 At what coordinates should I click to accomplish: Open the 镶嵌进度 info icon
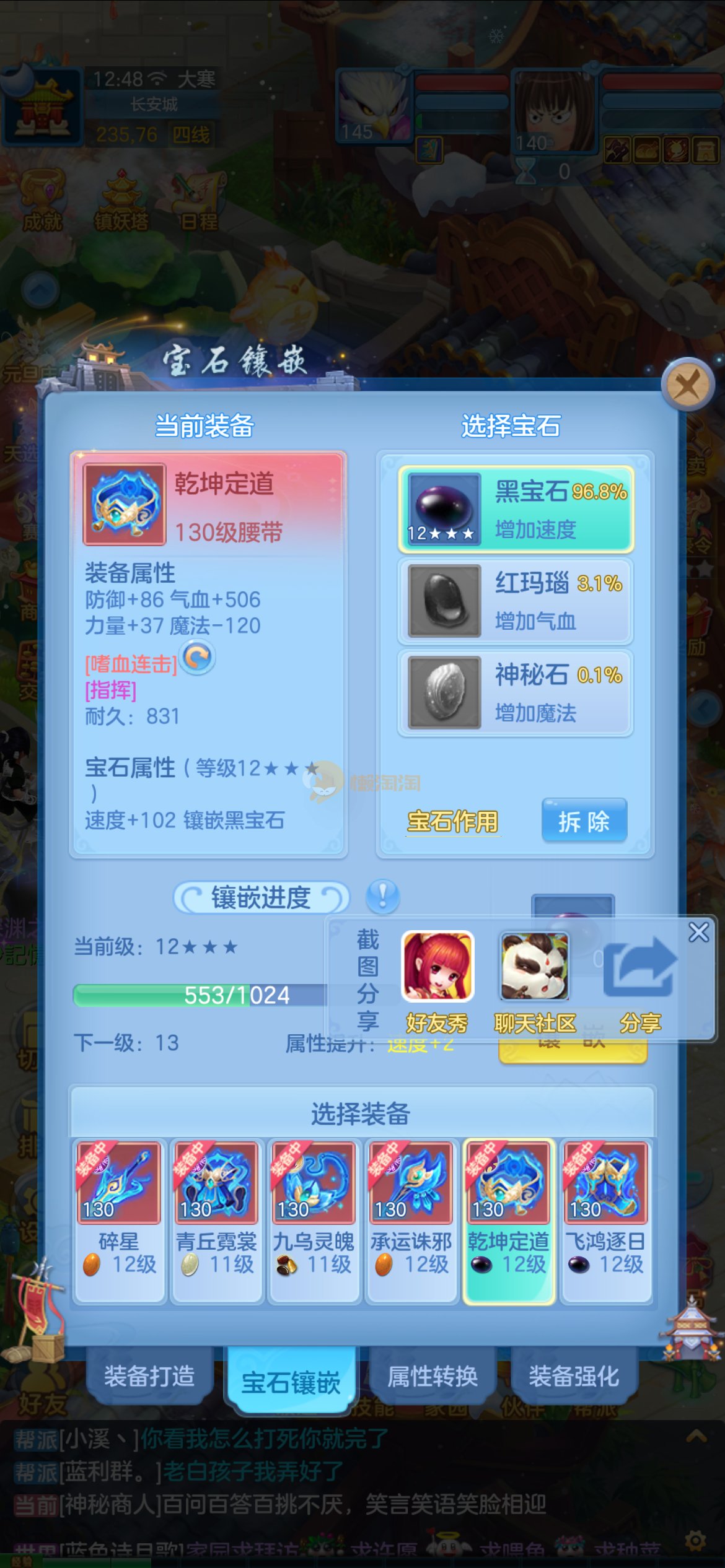[x=382, y=895]
